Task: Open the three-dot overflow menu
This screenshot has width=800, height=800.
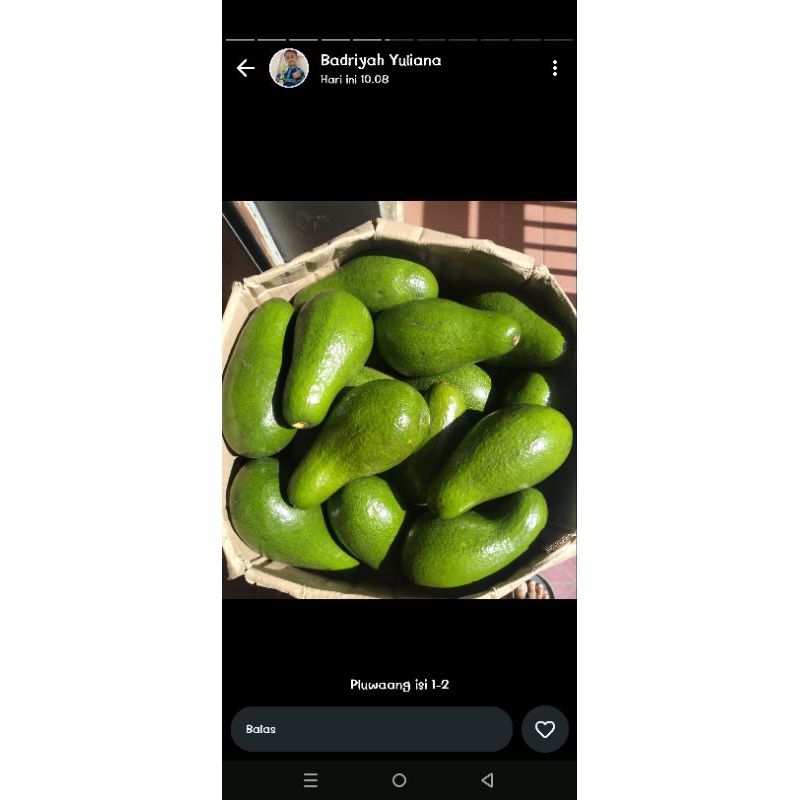Action: (x=555, y=68)
